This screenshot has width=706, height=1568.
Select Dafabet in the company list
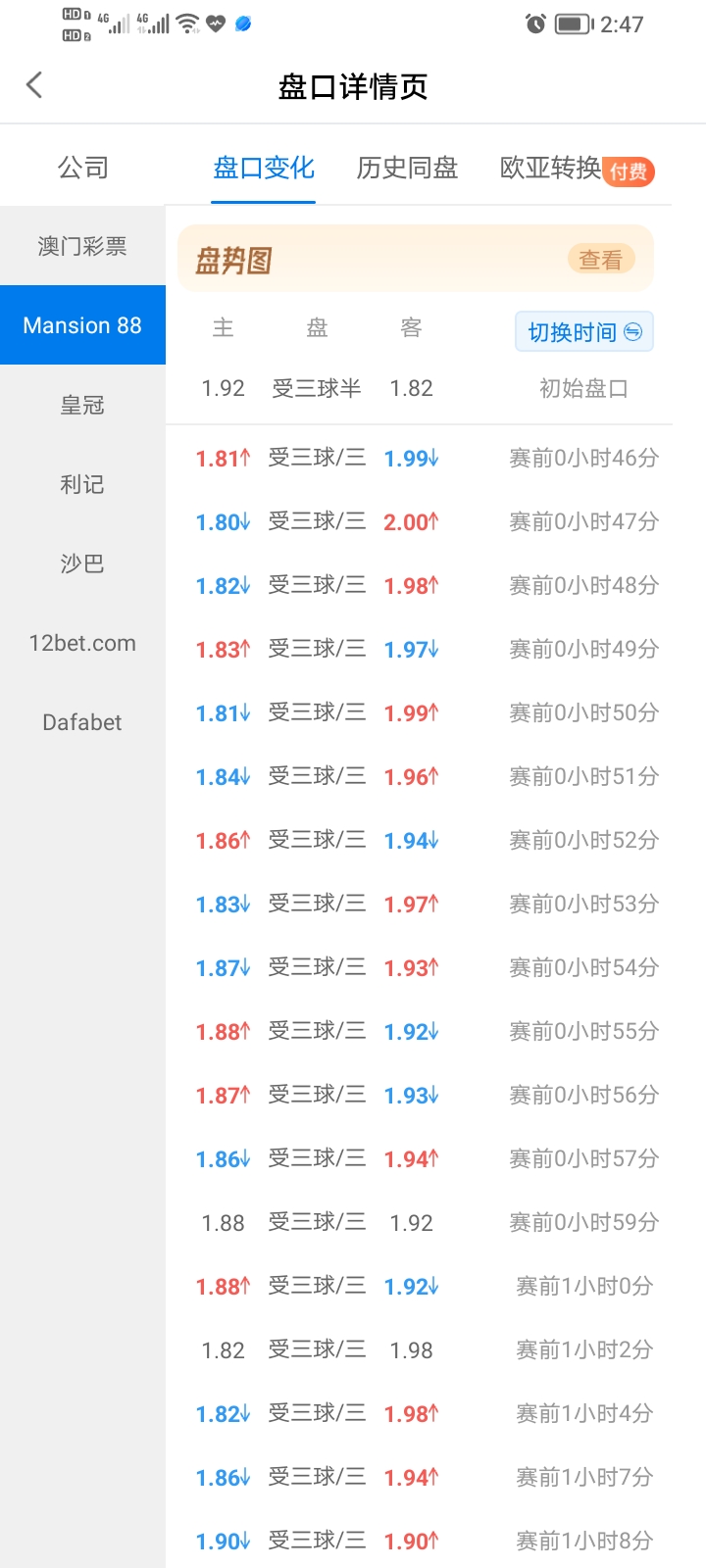pos(82,722)
